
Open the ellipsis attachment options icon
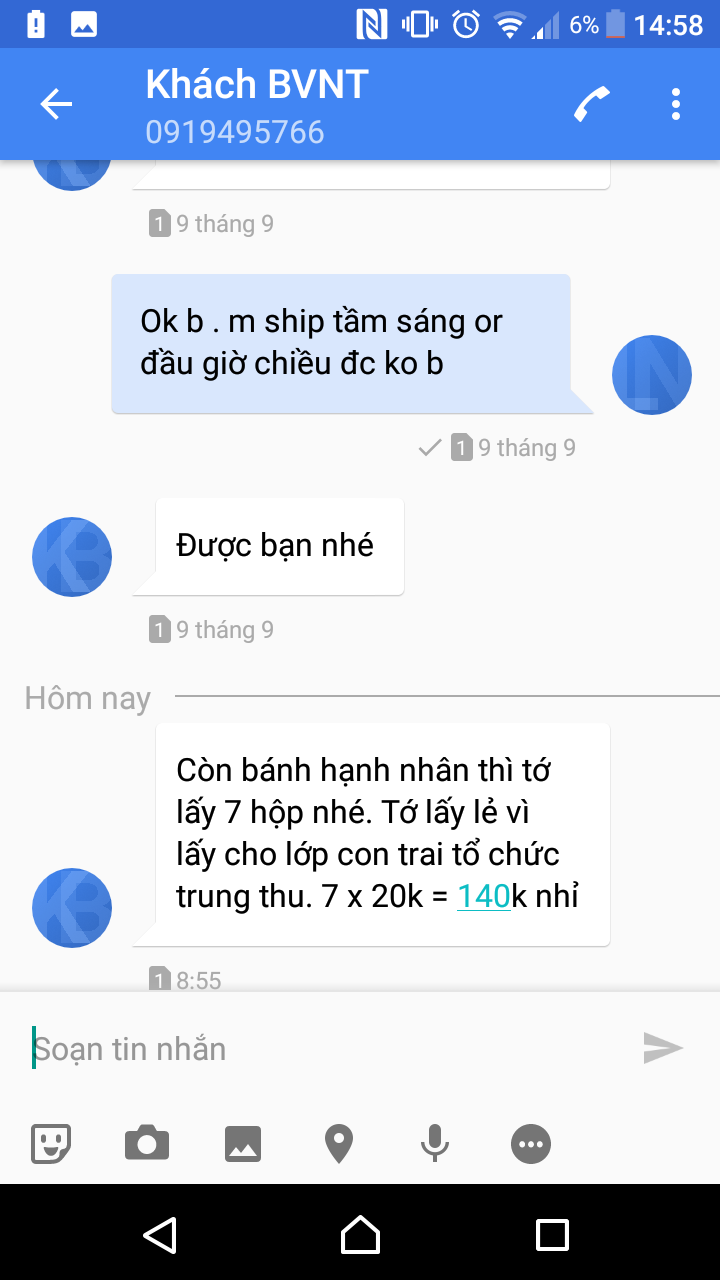[531, 1143]
